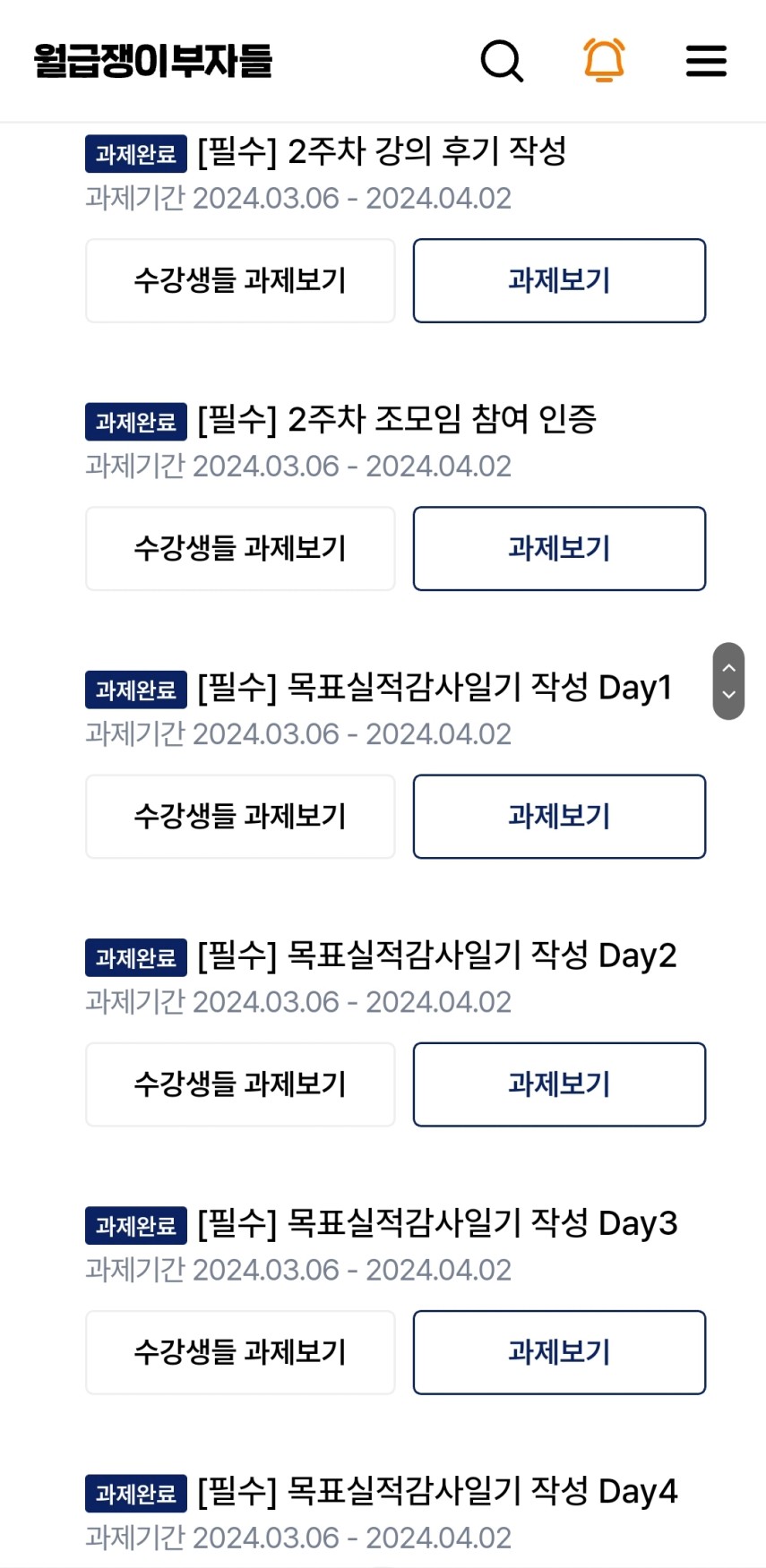Open the orange notifications bell
The image size is (766, 1568).
pyautogui.click(x=604, y=61)
